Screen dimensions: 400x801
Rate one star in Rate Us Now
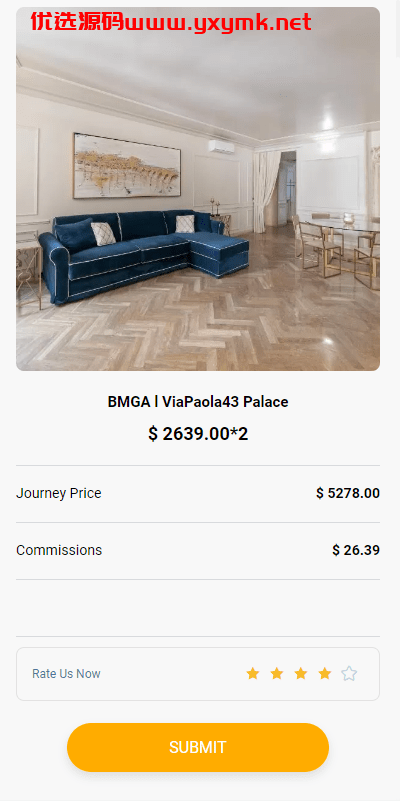click(252, 674)
